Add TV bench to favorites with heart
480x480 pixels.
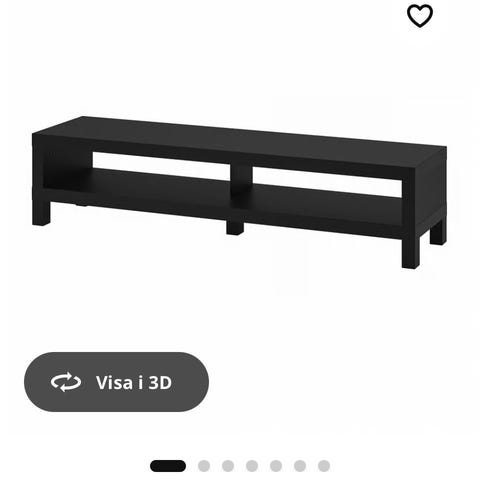tap(420, 16)
